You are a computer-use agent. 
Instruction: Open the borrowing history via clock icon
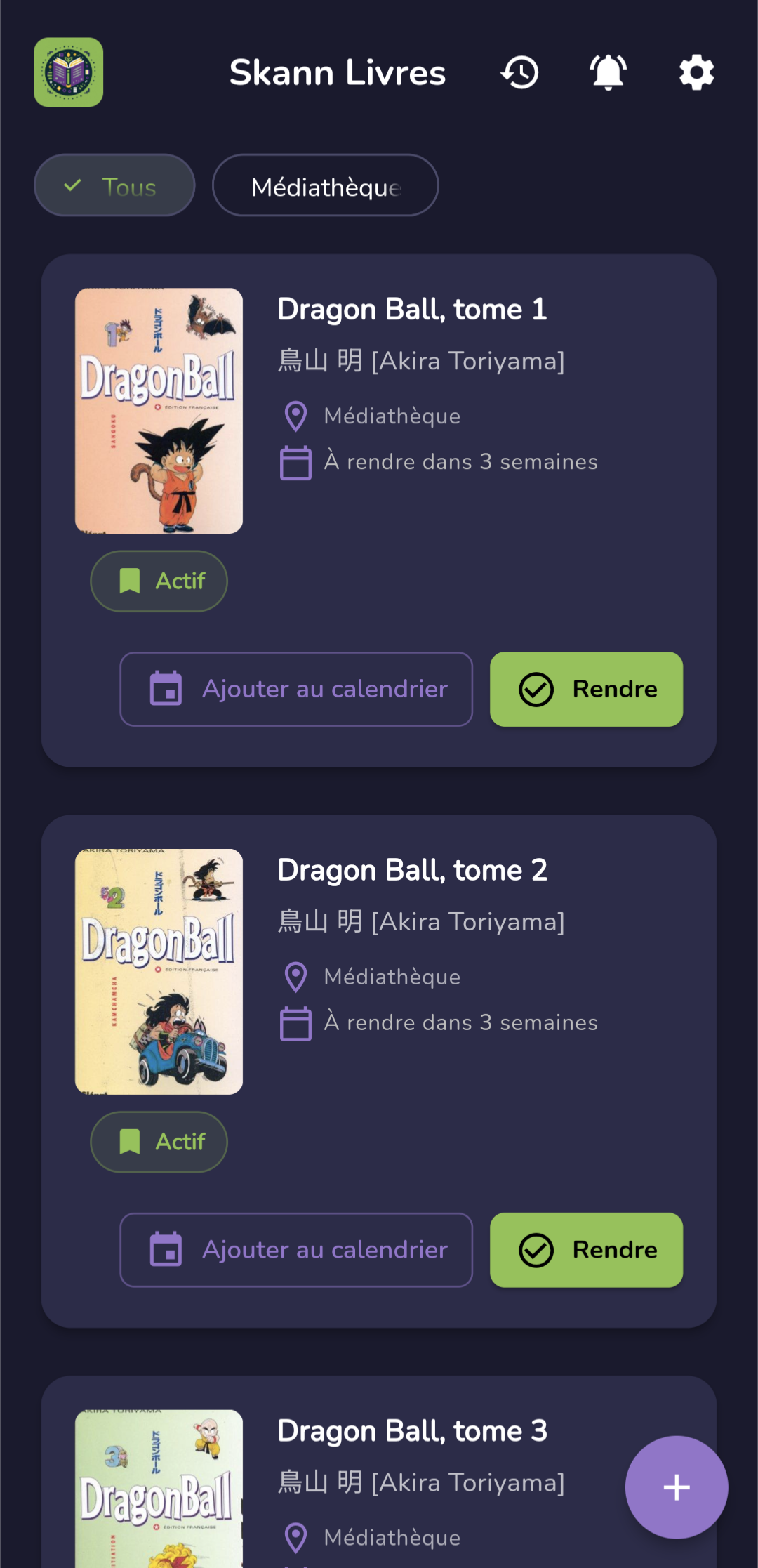point(519,71)
